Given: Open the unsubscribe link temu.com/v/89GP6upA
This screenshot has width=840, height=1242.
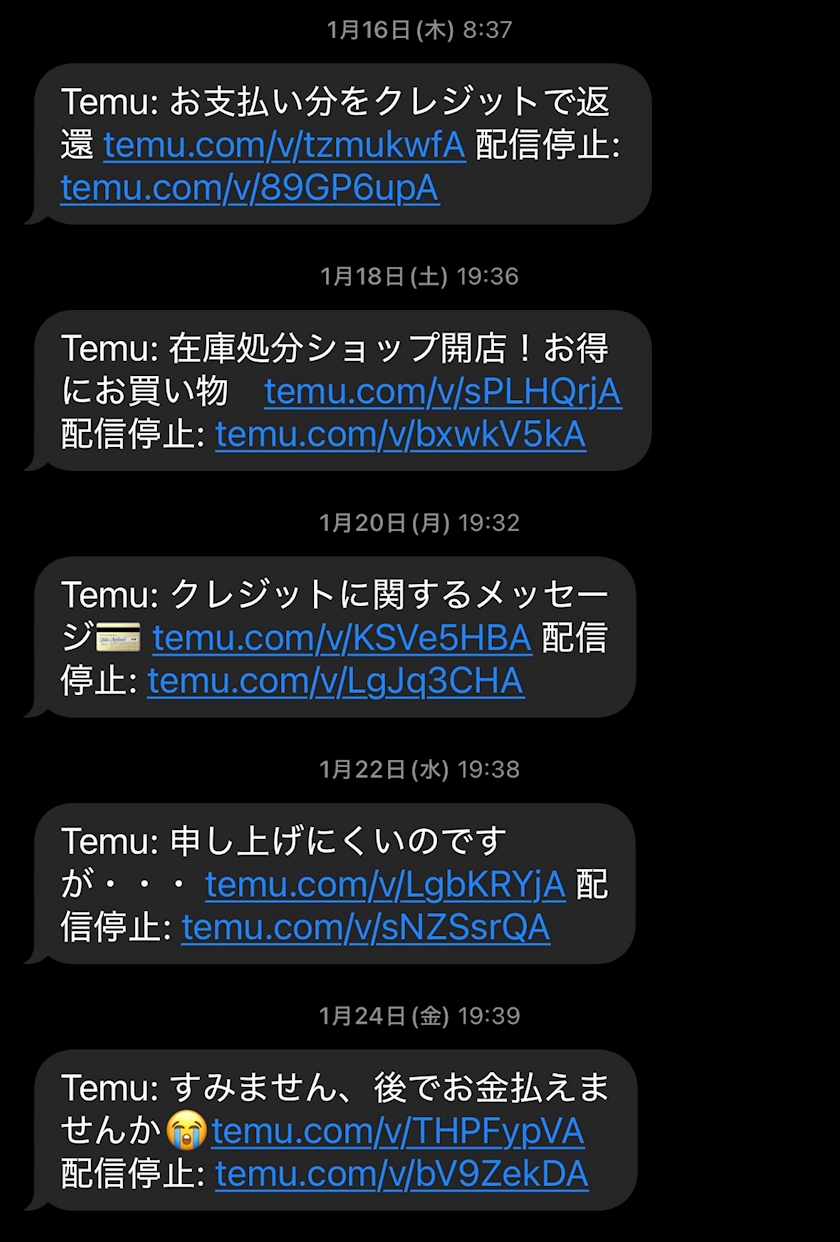Looking at the screenshot, I should [250, 189].
